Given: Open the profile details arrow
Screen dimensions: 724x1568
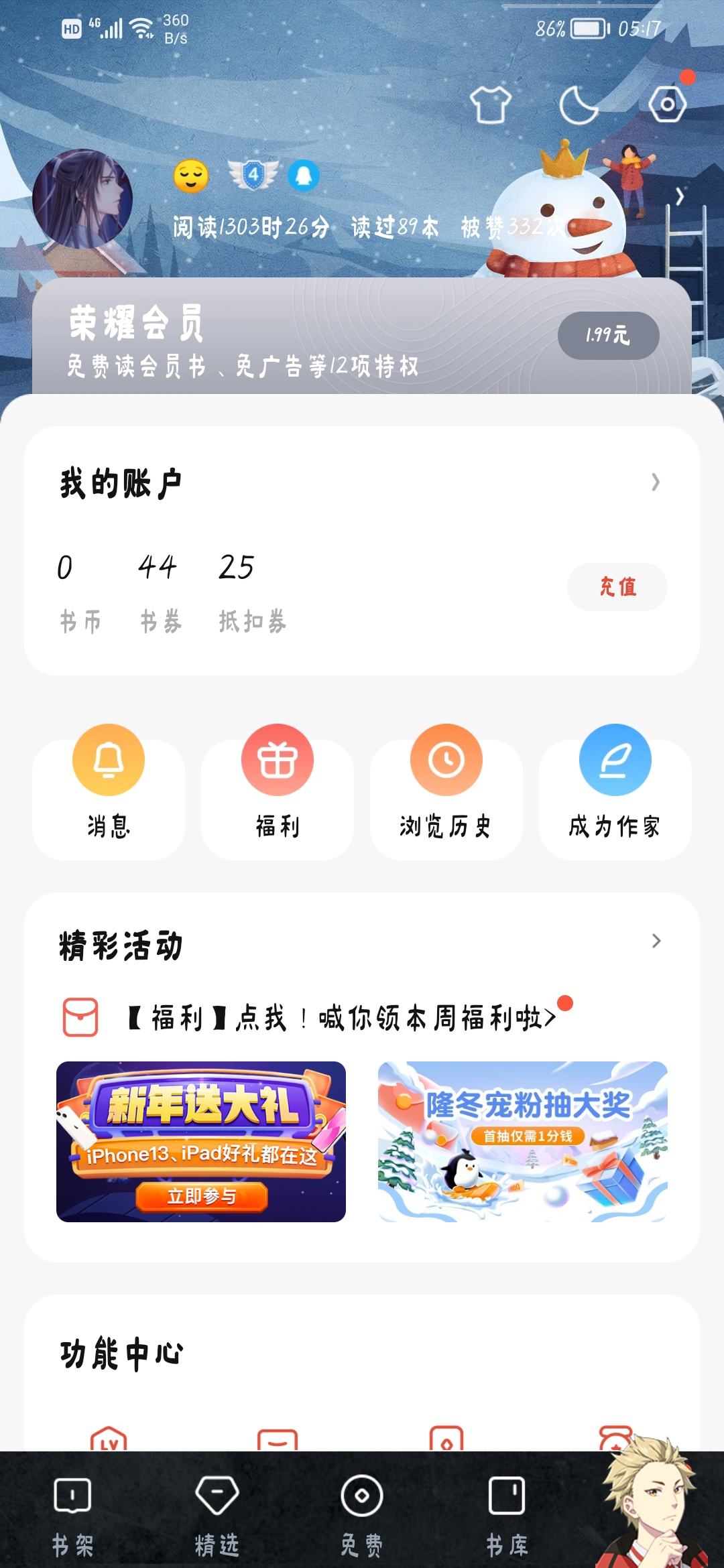Looking at the screenshot, I should click(680, 196).
